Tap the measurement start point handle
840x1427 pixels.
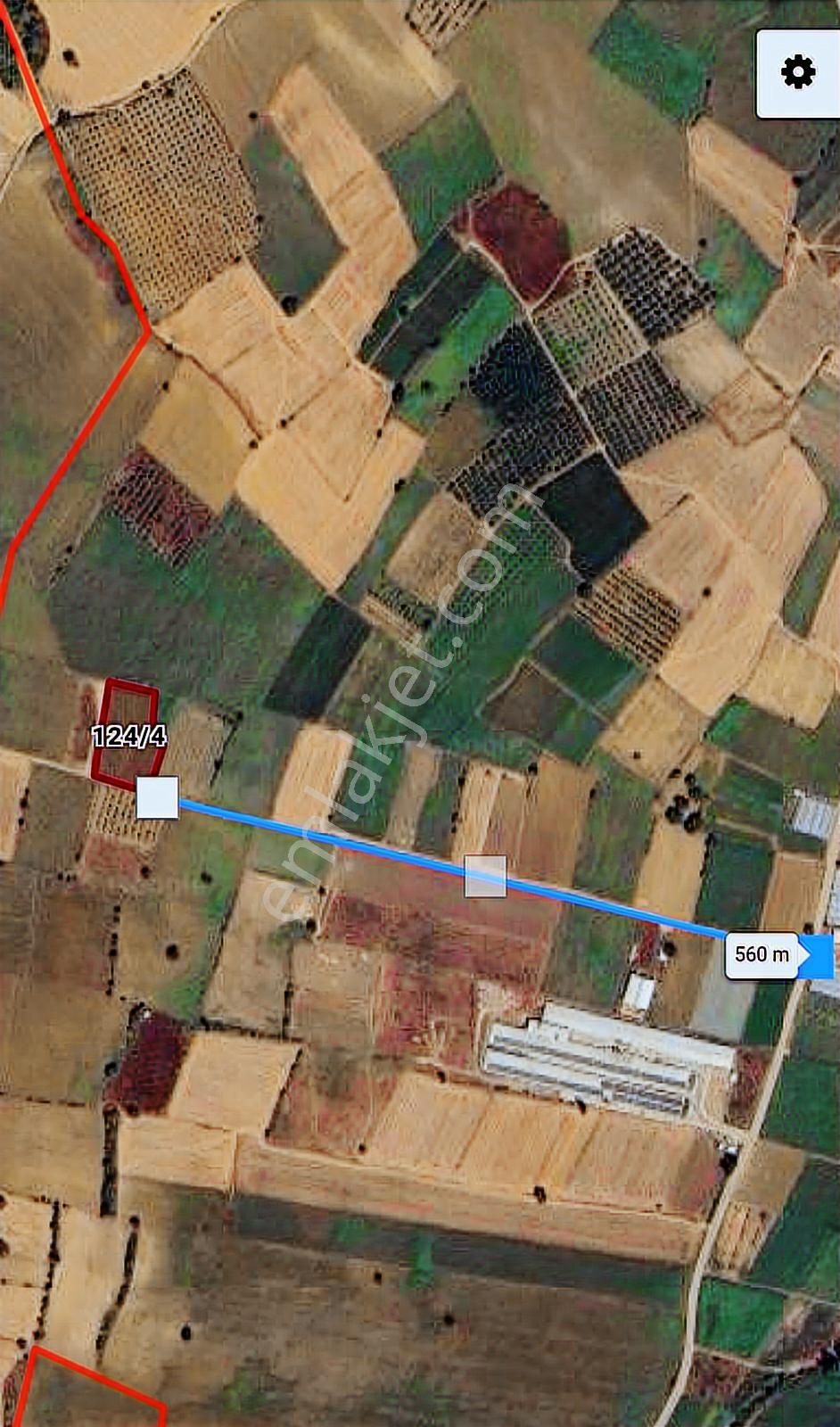[x=157, y=797]
